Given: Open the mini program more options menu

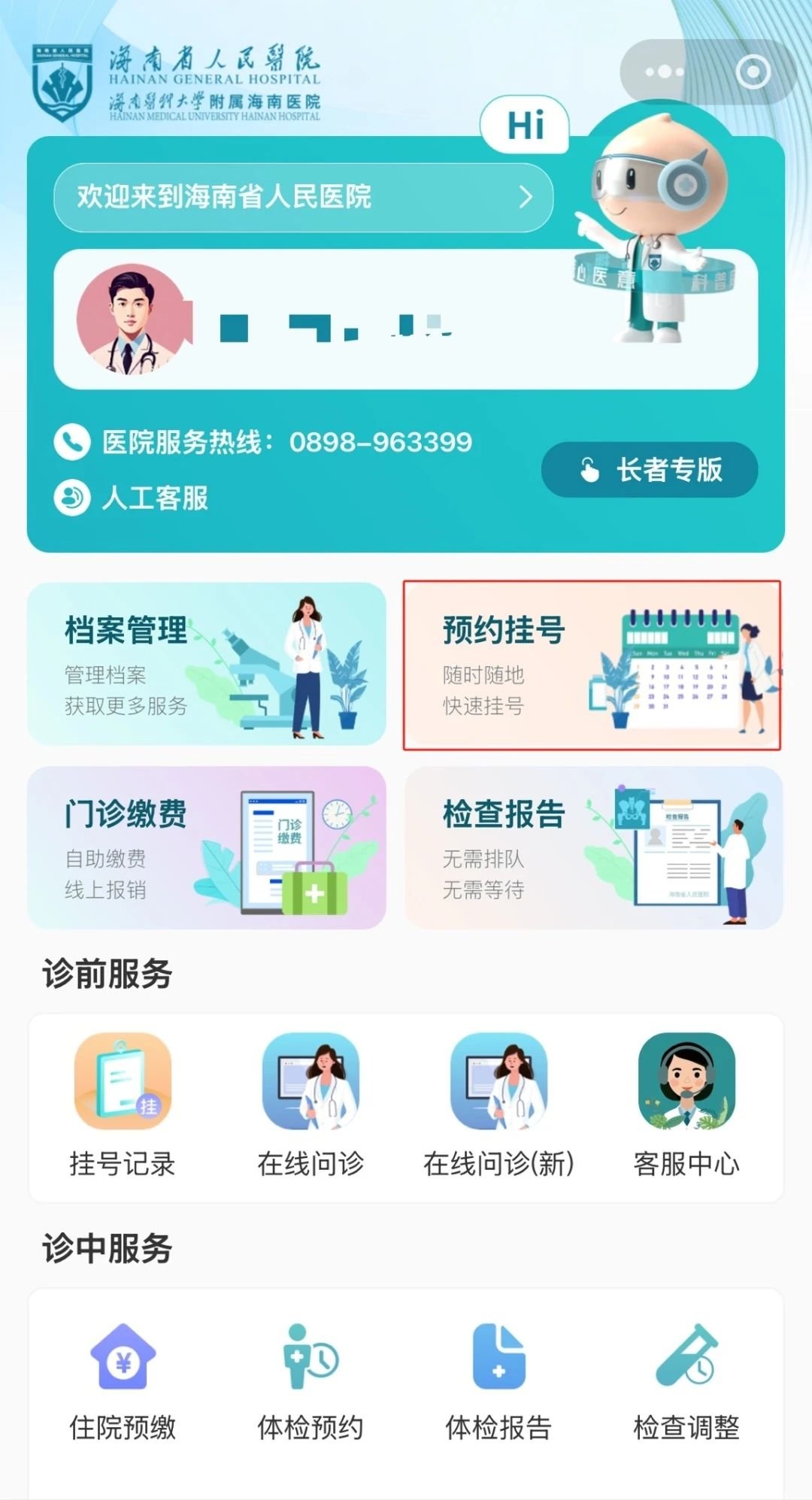Looking at the screenshot, I should click(x=664, y=72).
